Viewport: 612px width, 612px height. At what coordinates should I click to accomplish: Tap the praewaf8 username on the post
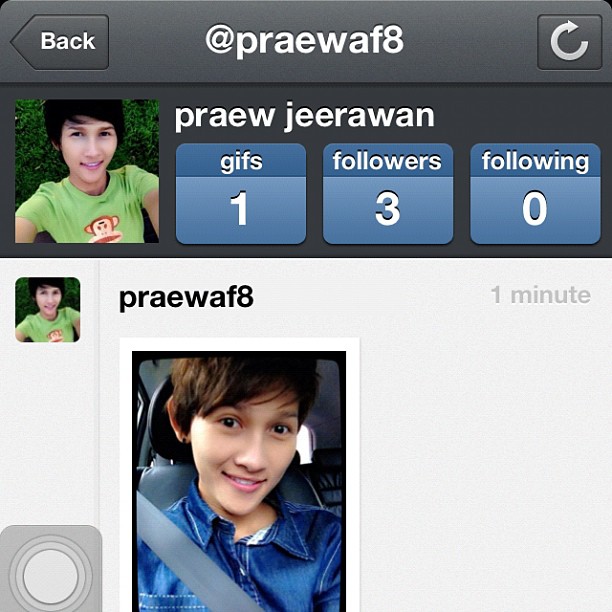[x=186, y=297]
